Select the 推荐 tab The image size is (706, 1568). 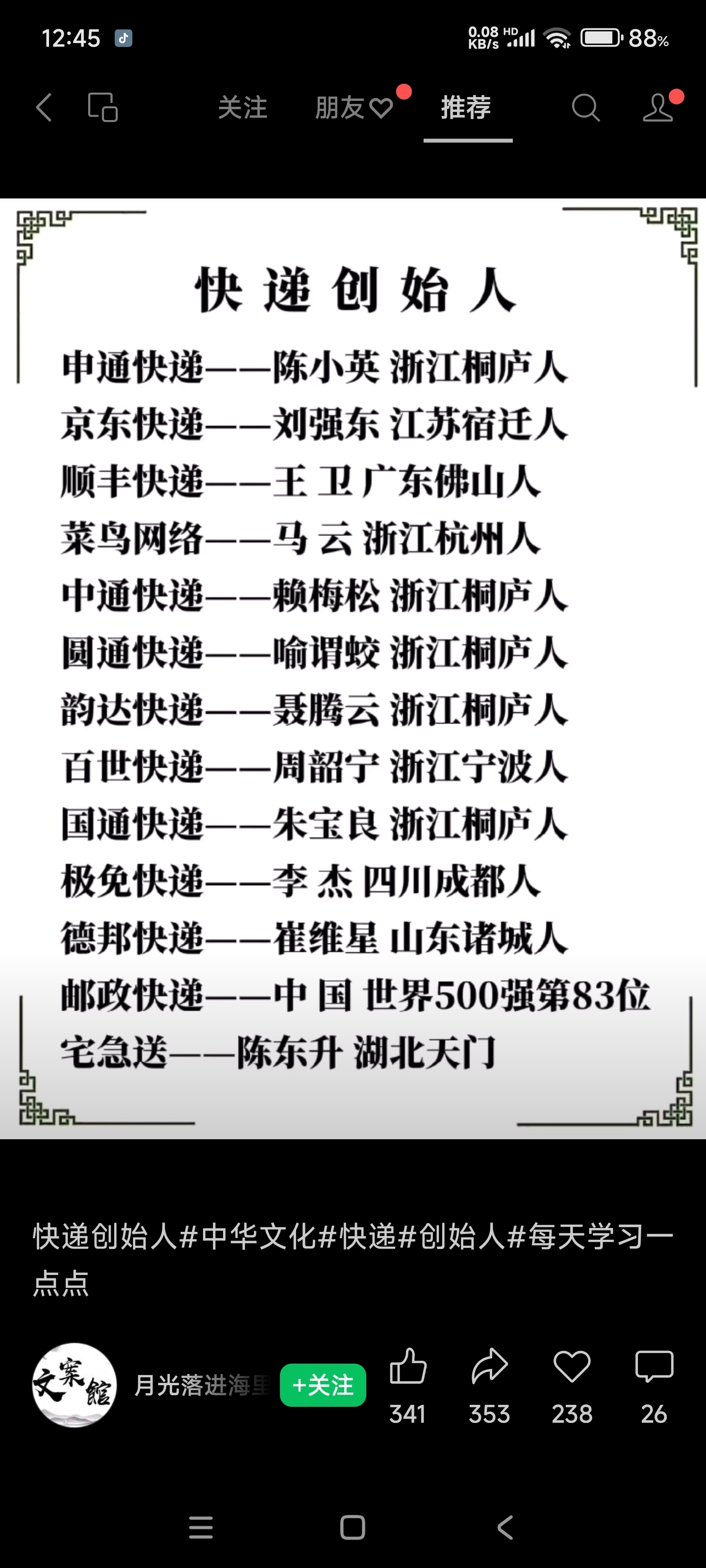(467, 108)
